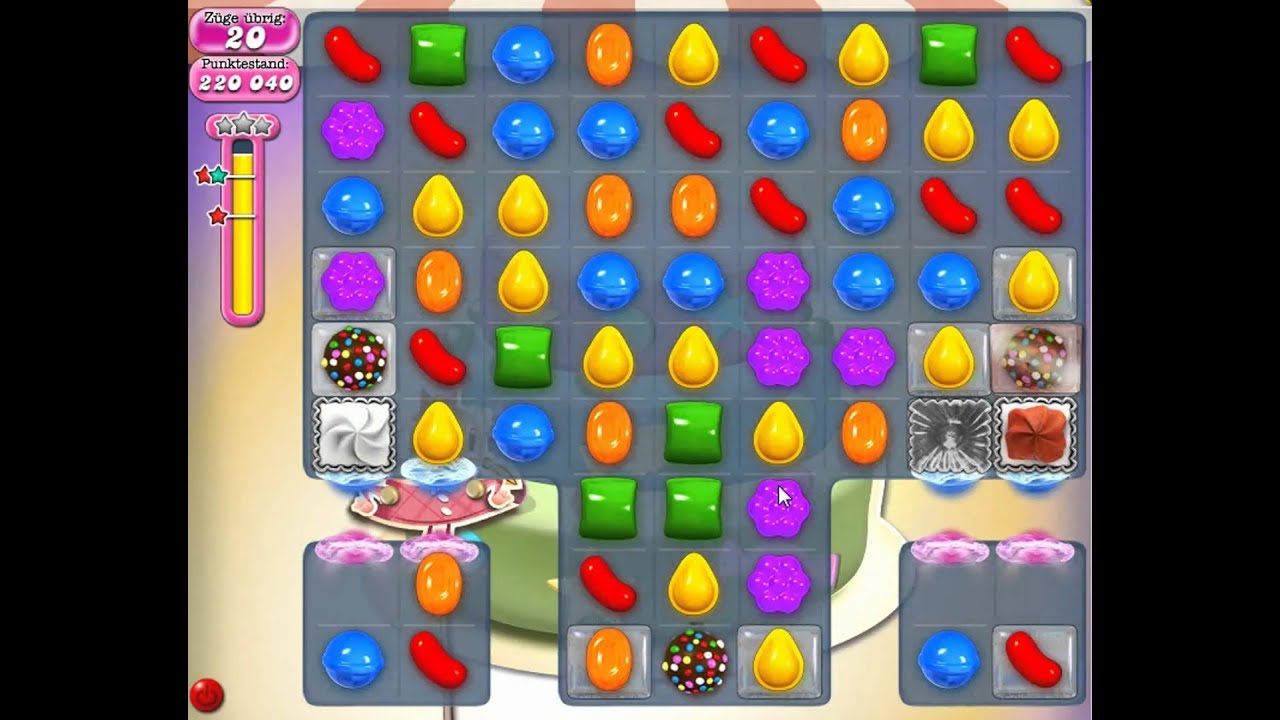Tap the red power button to quit the level
1280x720 pixels.
206,694
